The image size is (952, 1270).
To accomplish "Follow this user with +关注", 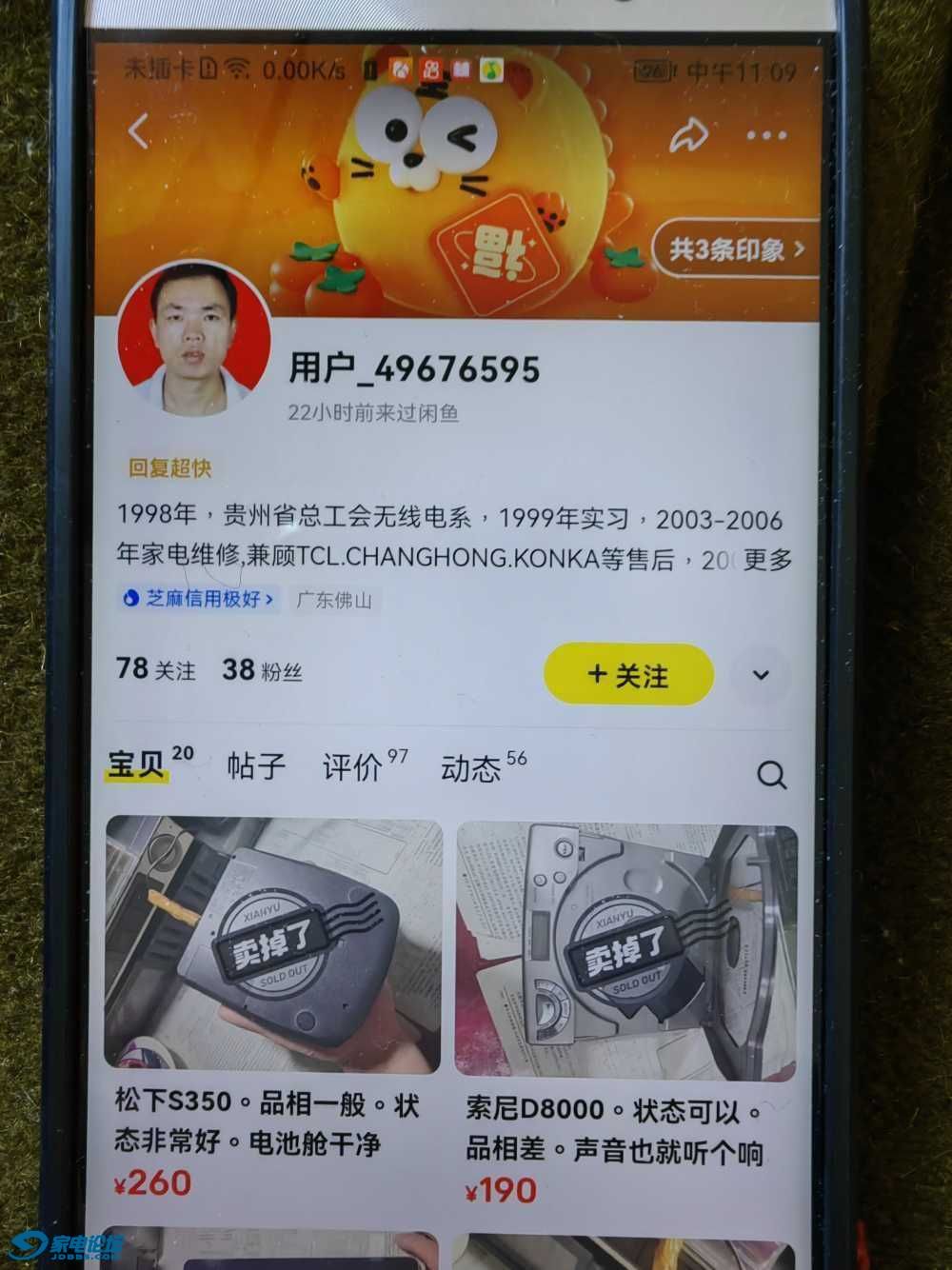I will (628, 675).
